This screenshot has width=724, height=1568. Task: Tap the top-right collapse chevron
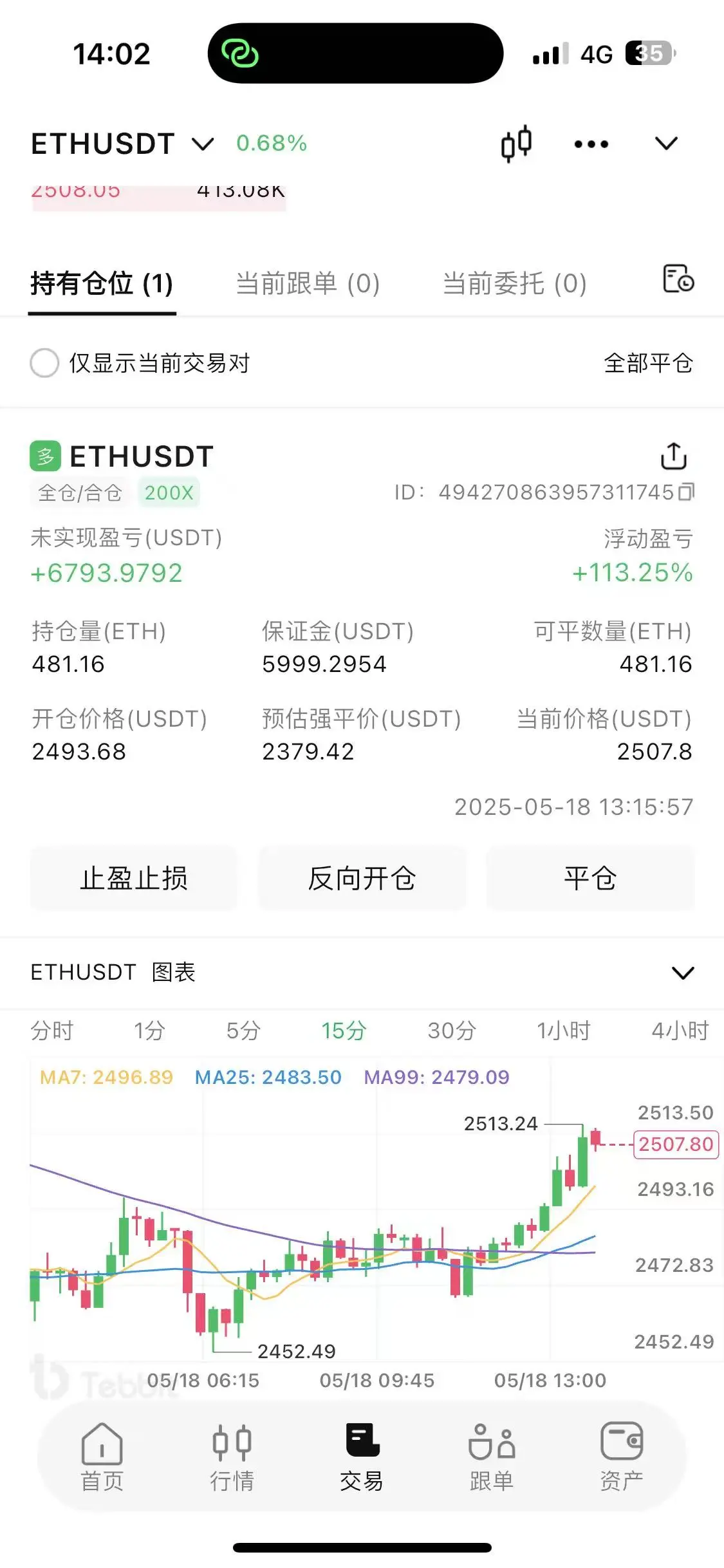click(x=666, y=144)
